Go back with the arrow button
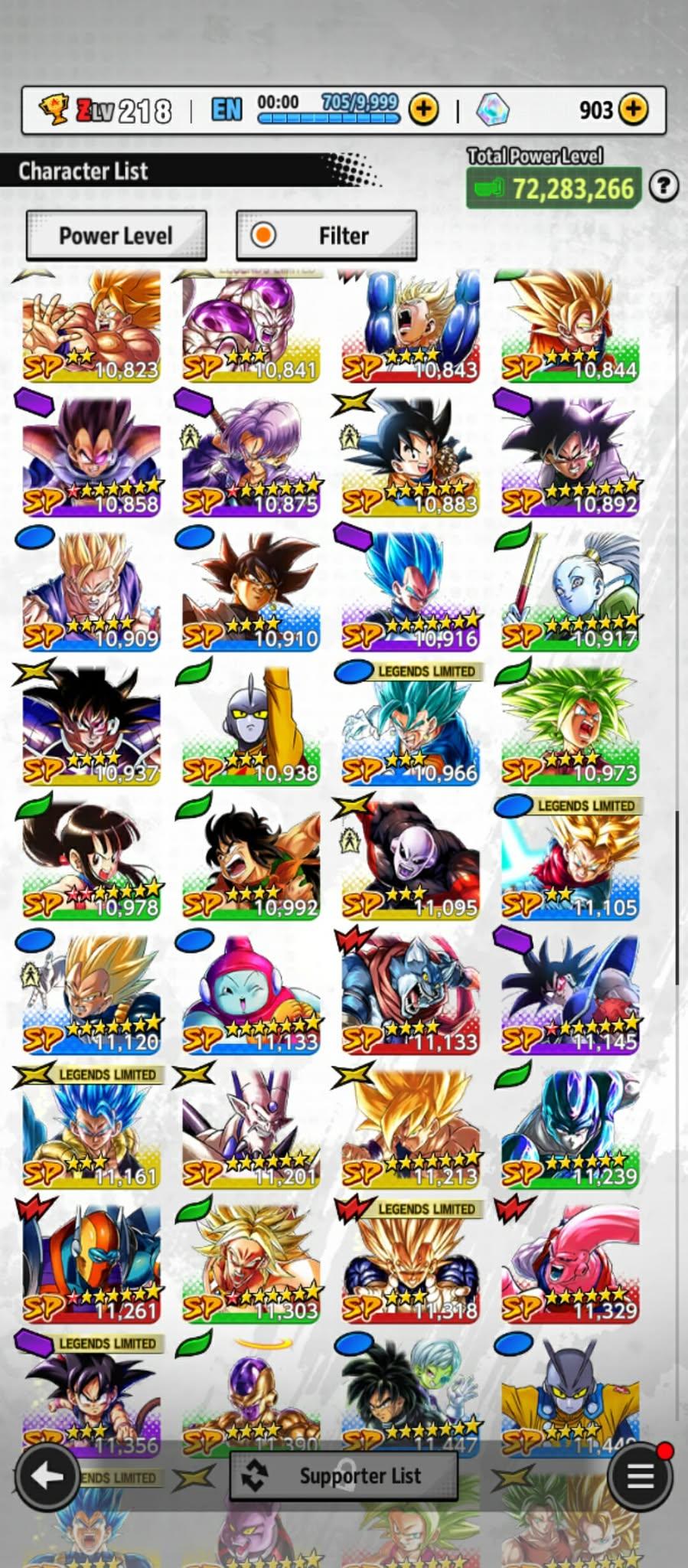This screenshot has height=1568, width=688. tap(47, 1477)
